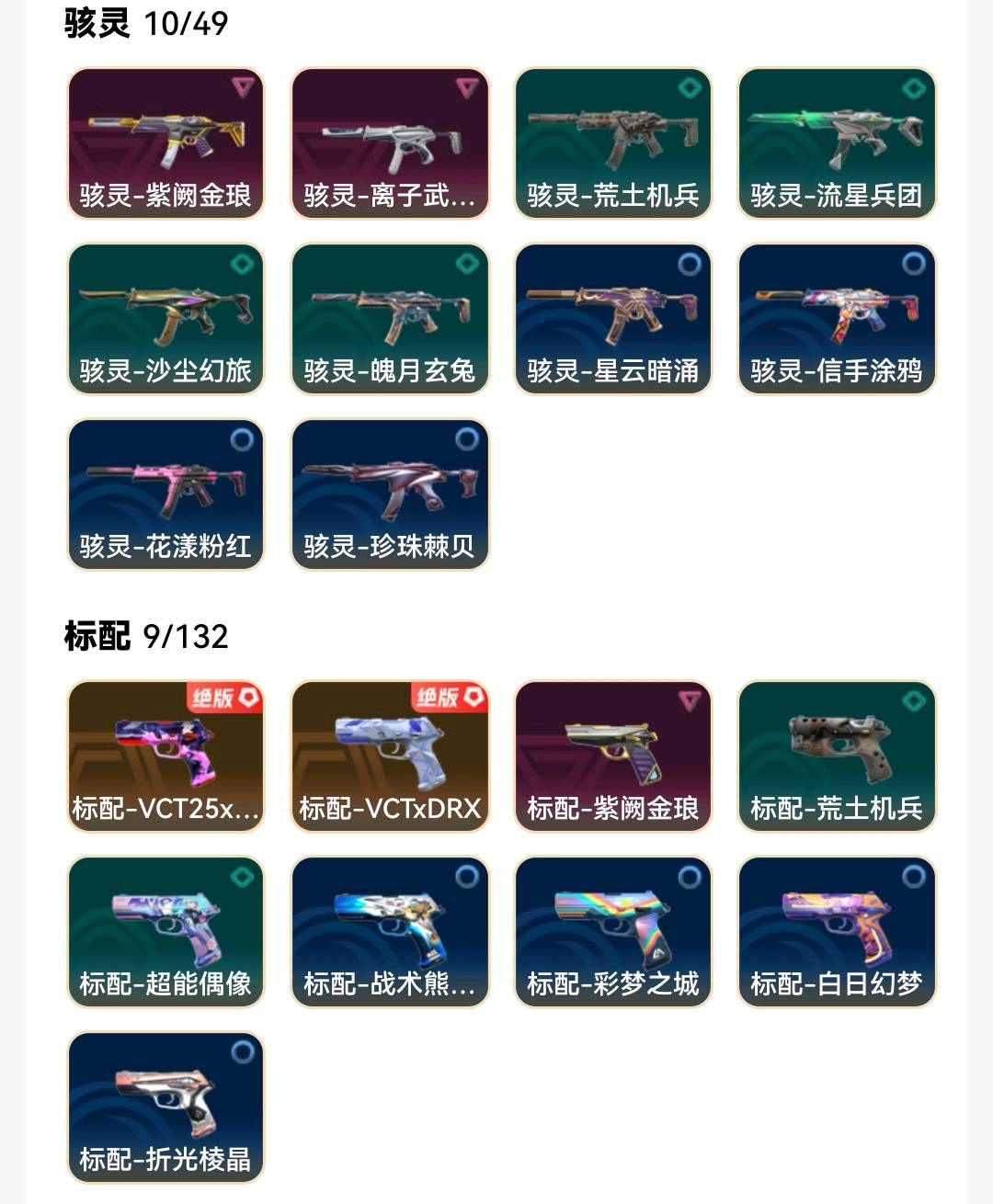Open the 骇灵-流星兵团 skin card
Image resolution: width=993 pixels, height=1204 pixels.
[837, 143]
